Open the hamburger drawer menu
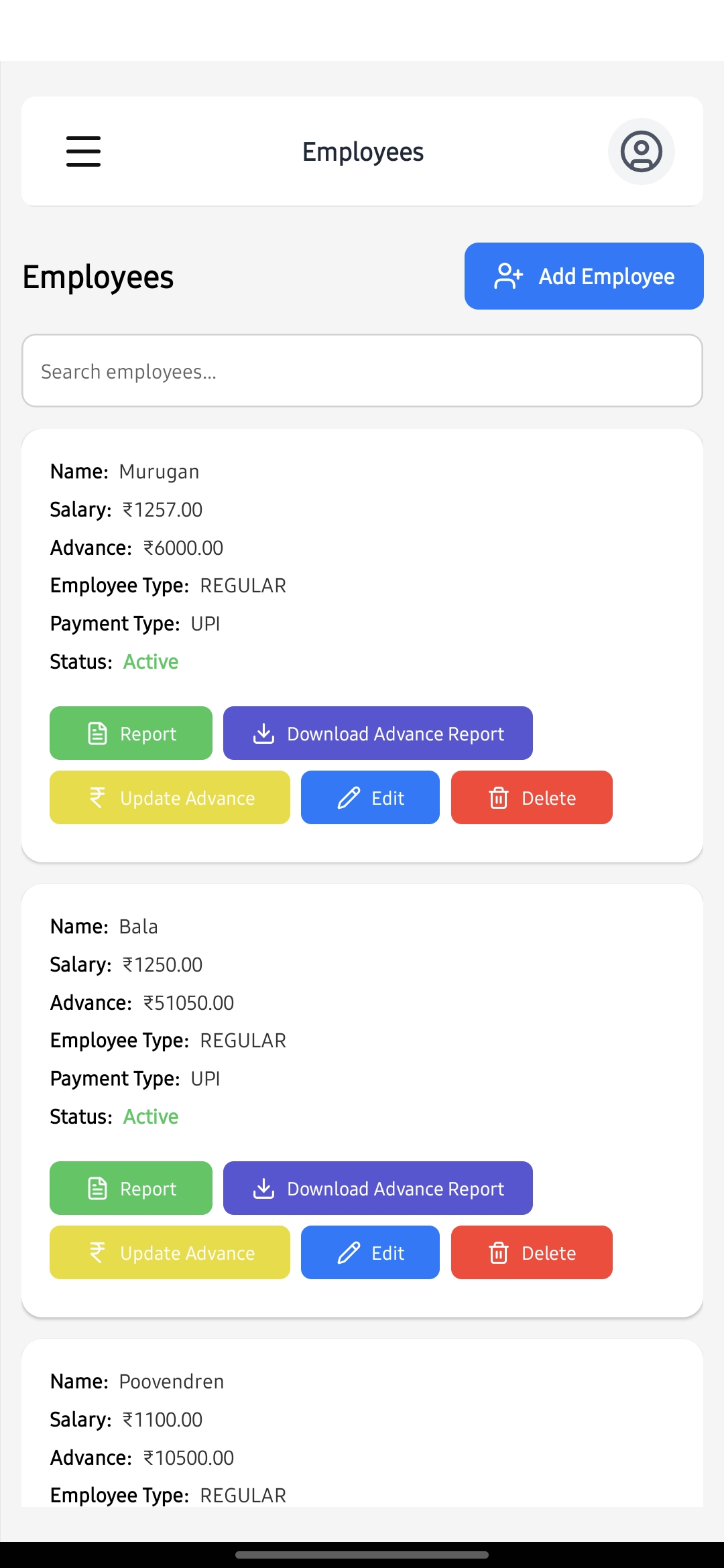Screen dimensions: 724x1568 83,151
